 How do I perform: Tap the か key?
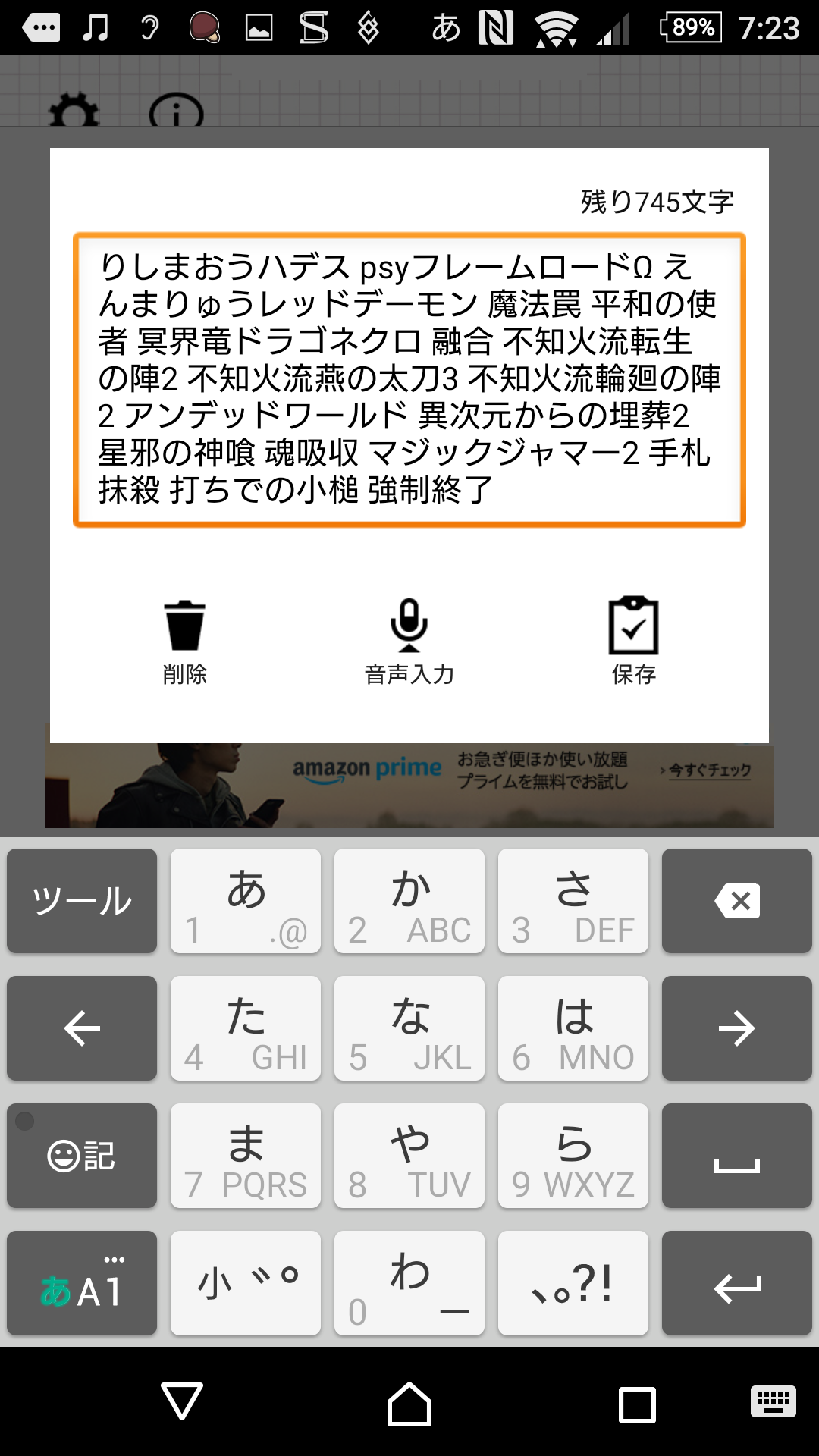[409, 901]
